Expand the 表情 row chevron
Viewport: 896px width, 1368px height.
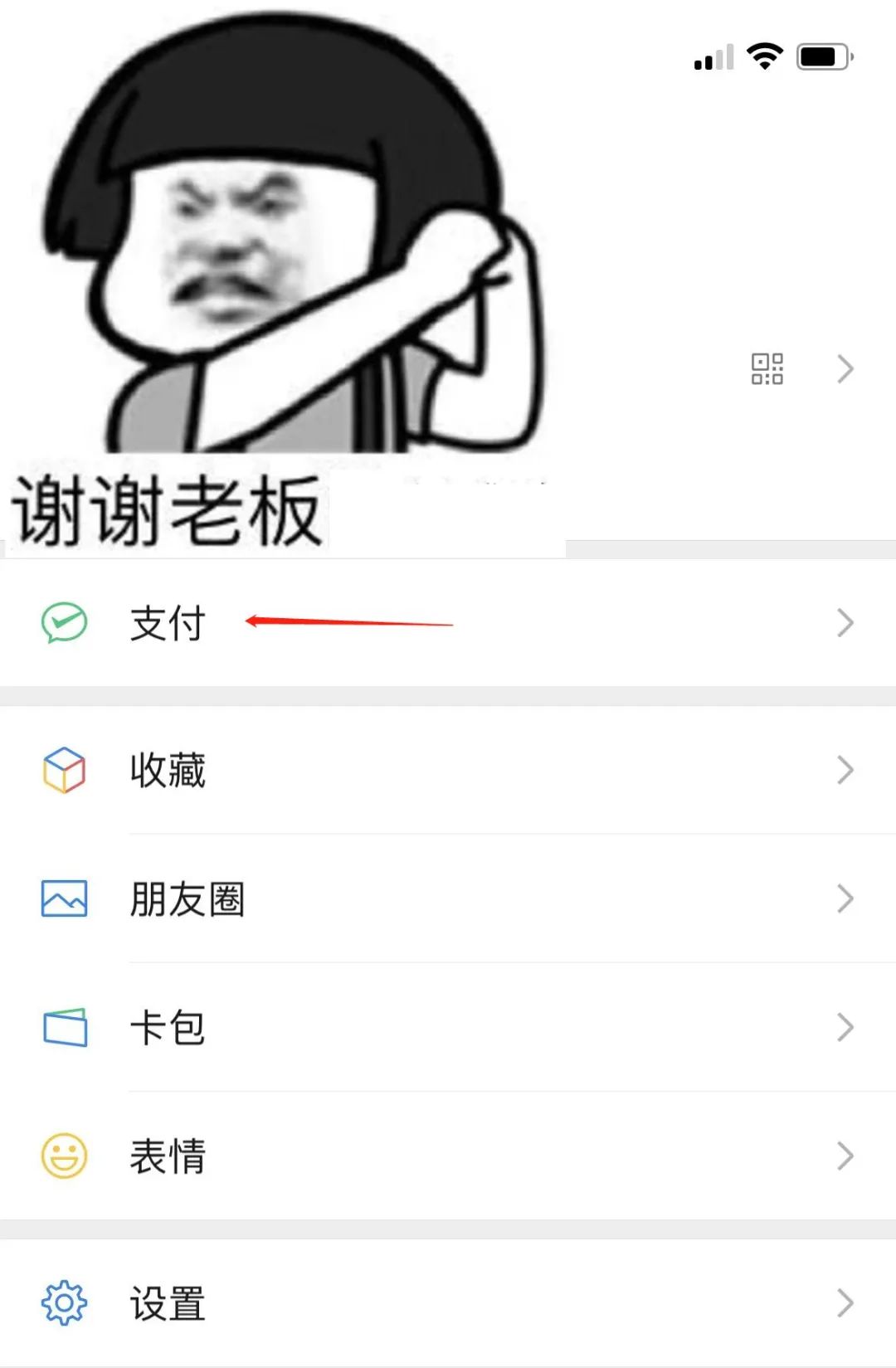[x=845, y=1153]
